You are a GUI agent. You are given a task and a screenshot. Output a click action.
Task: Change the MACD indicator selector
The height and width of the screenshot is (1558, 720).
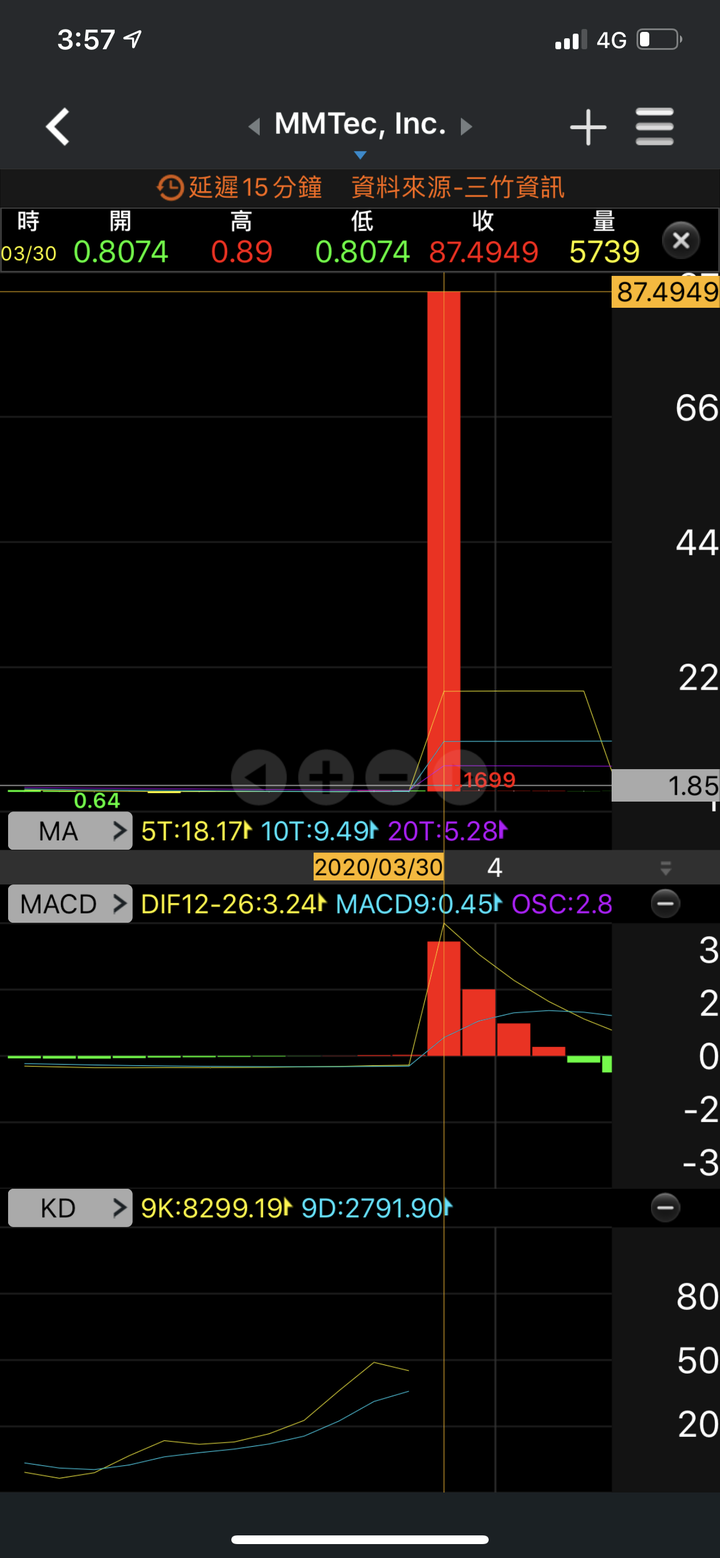tap(70, 905)
